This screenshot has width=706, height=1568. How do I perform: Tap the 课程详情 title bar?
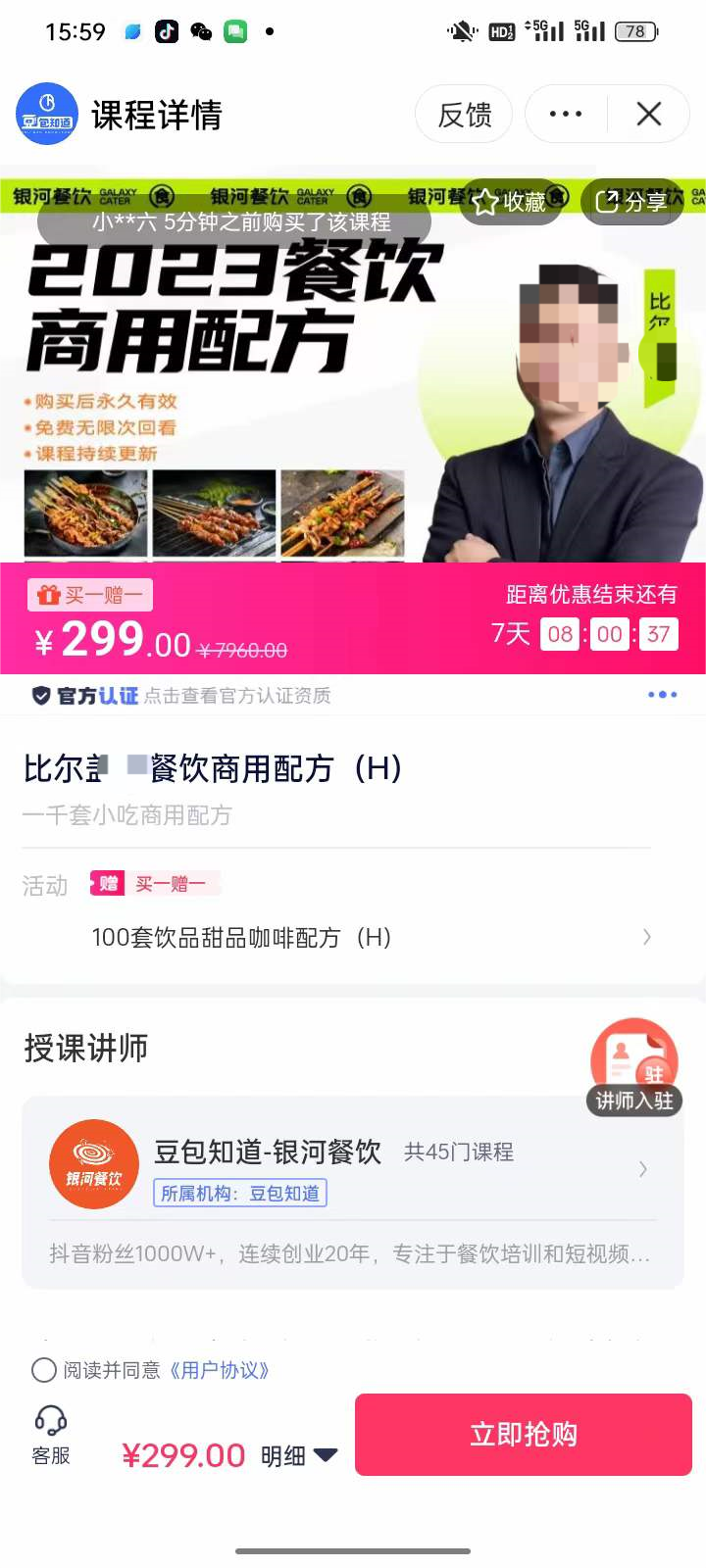(x=157, y=114)
